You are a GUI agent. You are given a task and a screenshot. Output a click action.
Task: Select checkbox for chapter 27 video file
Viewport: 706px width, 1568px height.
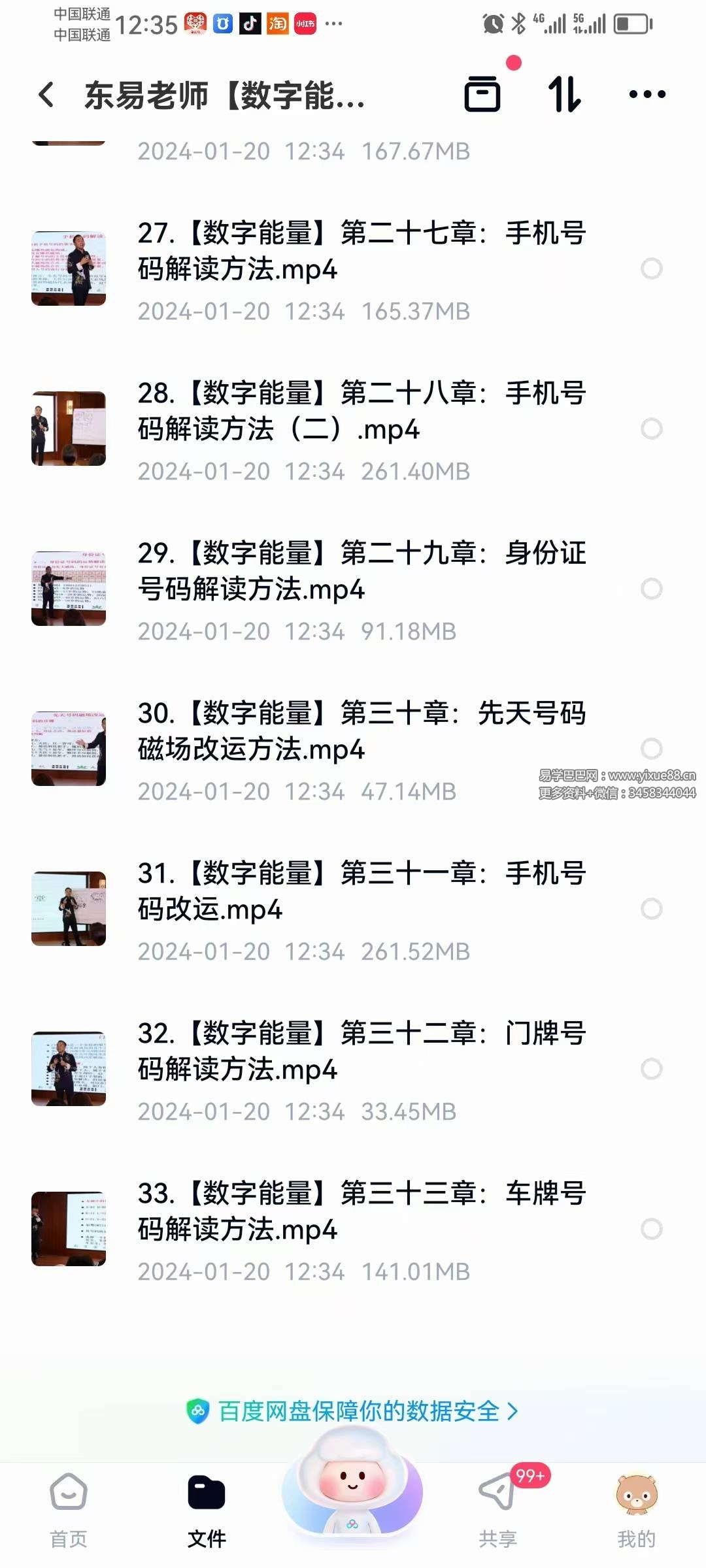(x=651, y=268)
